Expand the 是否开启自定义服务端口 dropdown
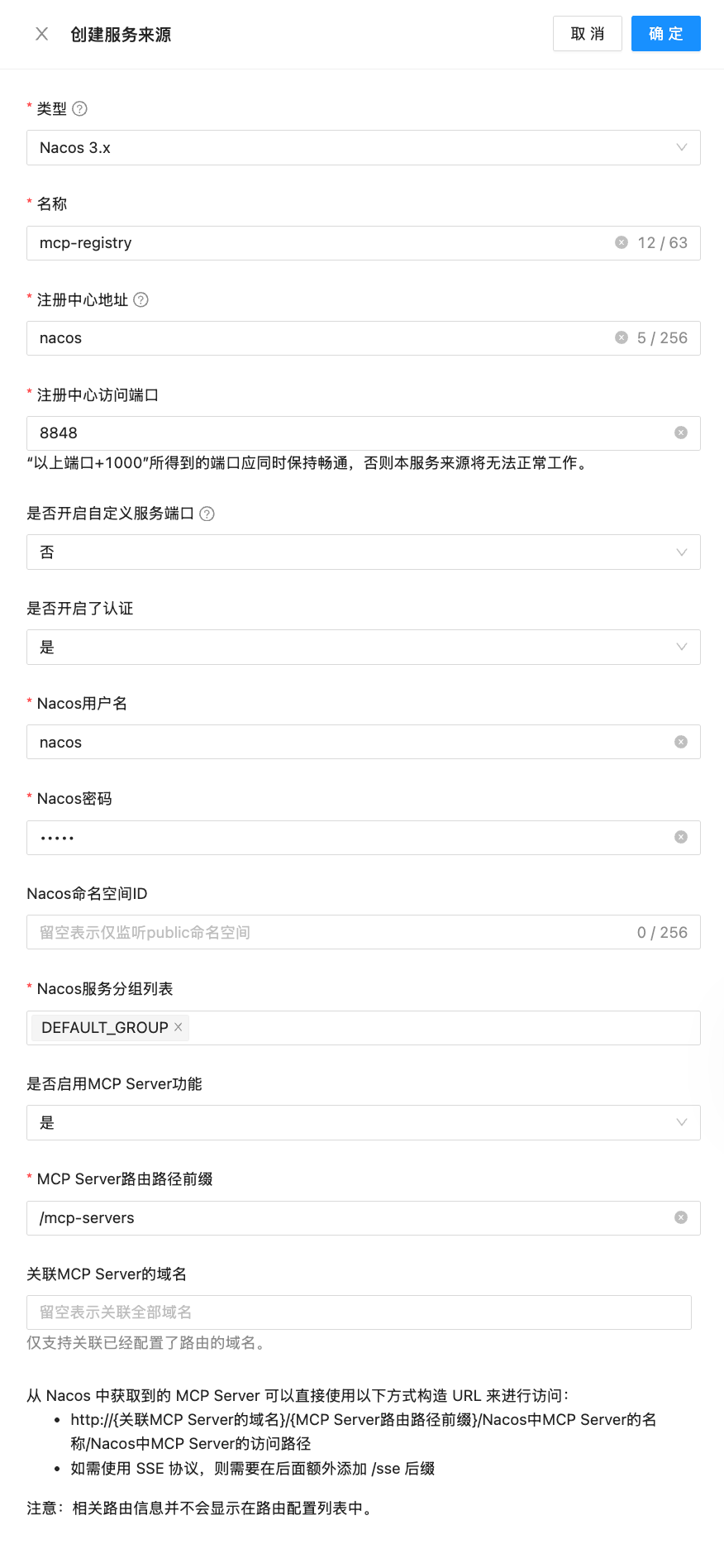724x1568 pixels. (x=363, y=552)
